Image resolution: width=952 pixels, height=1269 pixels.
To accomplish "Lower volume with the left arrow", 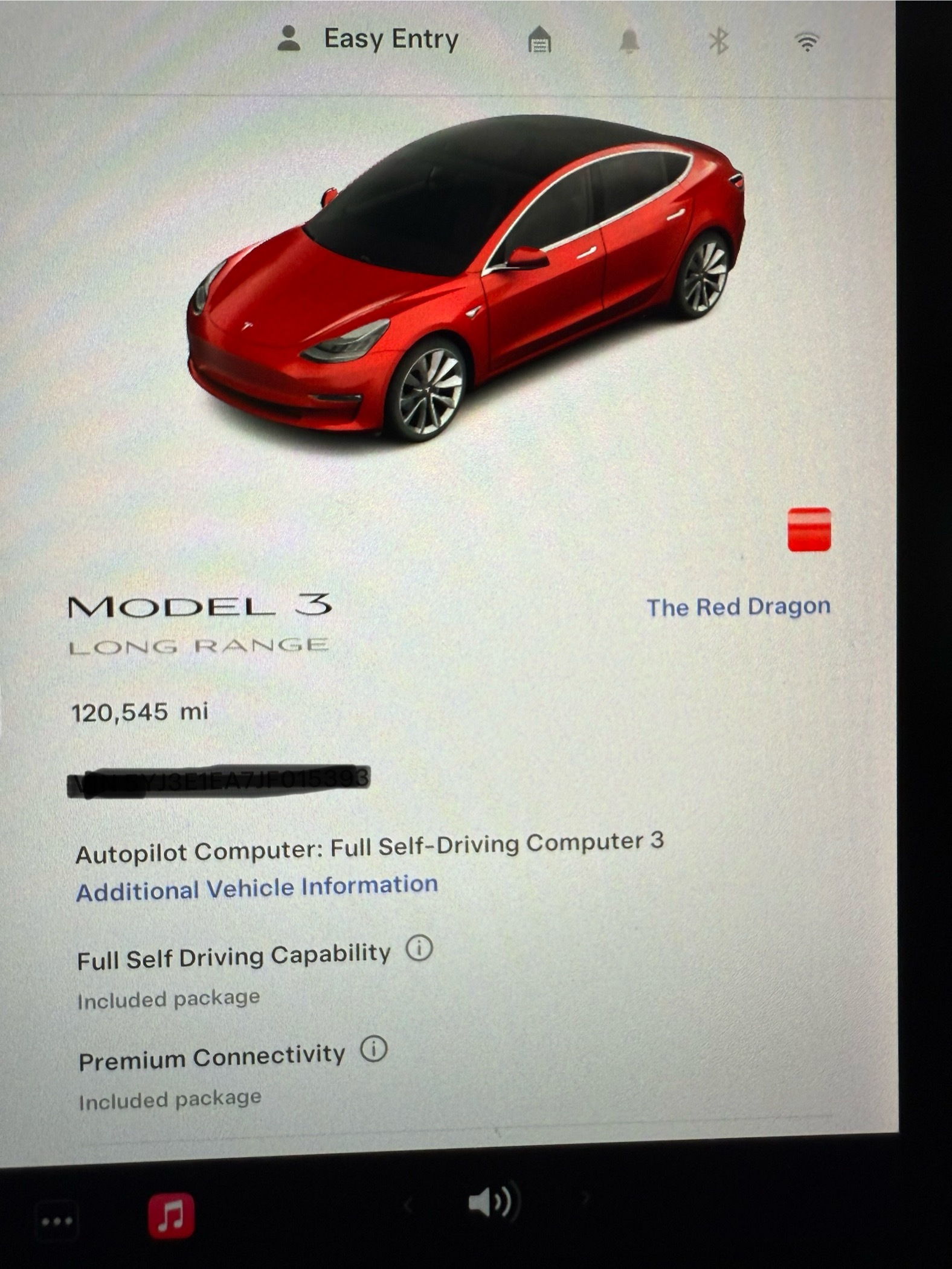I will pos(408,1205).
